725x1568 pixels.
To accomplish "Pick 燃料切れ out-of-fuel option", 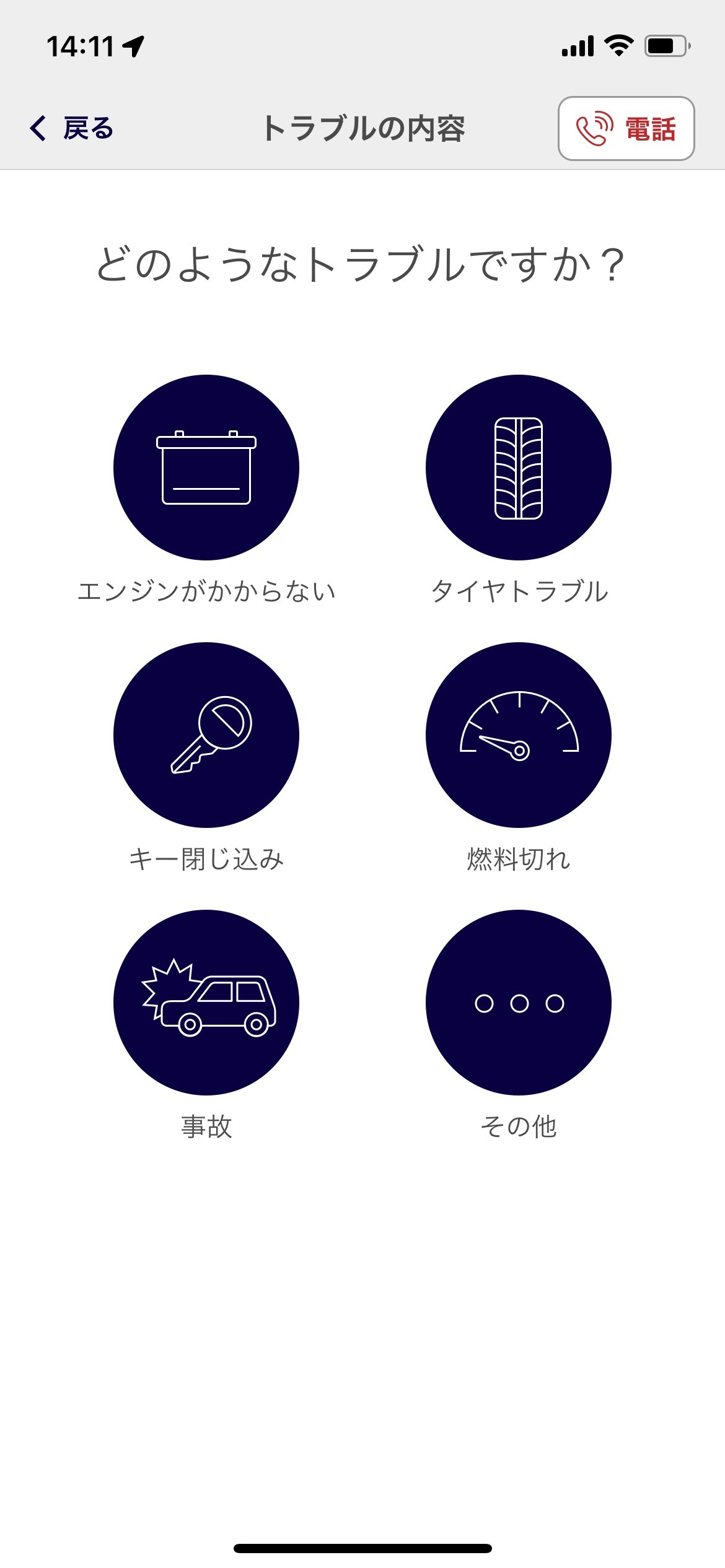I will click(519, 735).
